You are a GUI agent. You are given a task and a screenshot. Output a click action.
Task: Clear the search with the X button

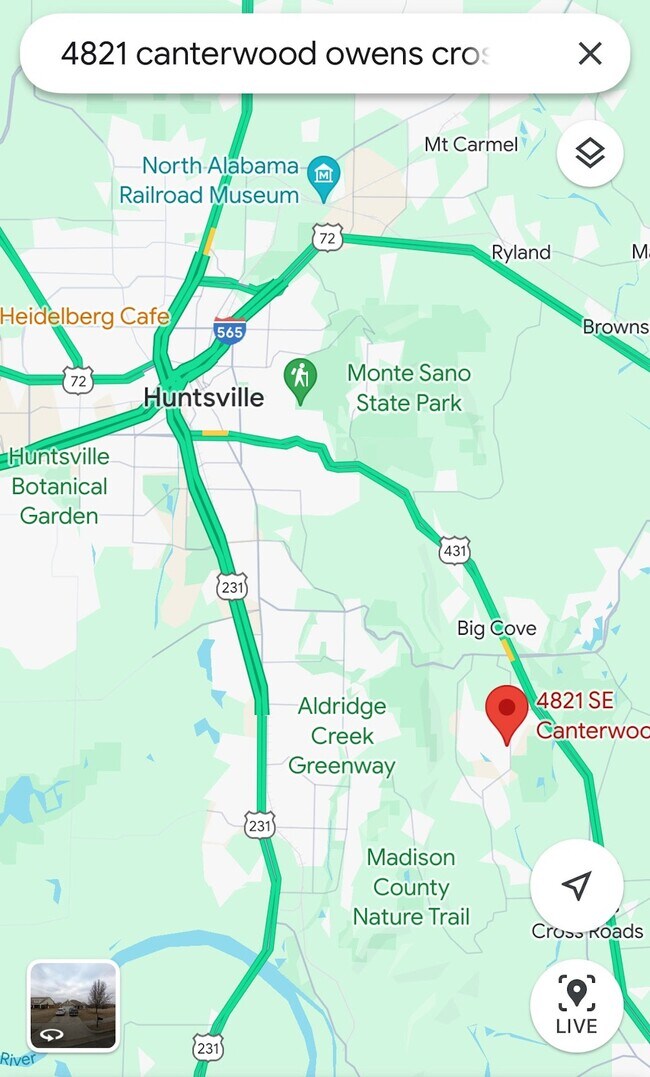pos(590,53)
